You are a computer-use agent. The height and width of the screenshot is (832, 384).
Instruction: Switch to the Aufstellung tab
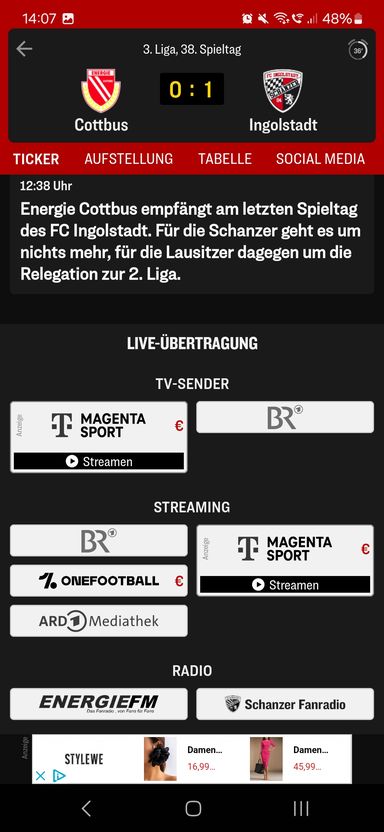tap(128, 159)
